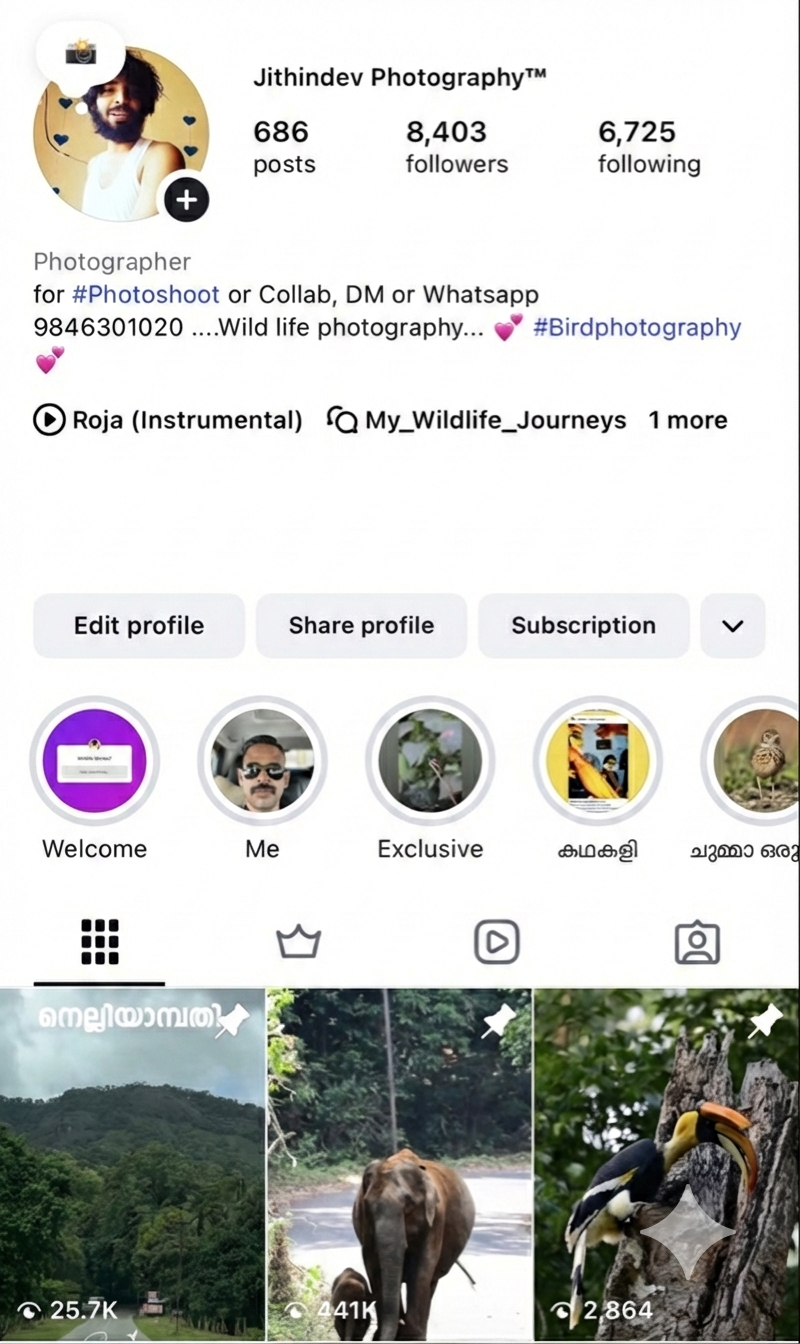Switch to the Reels tab
Screen dimensions: 800x1344
point(497,942)
